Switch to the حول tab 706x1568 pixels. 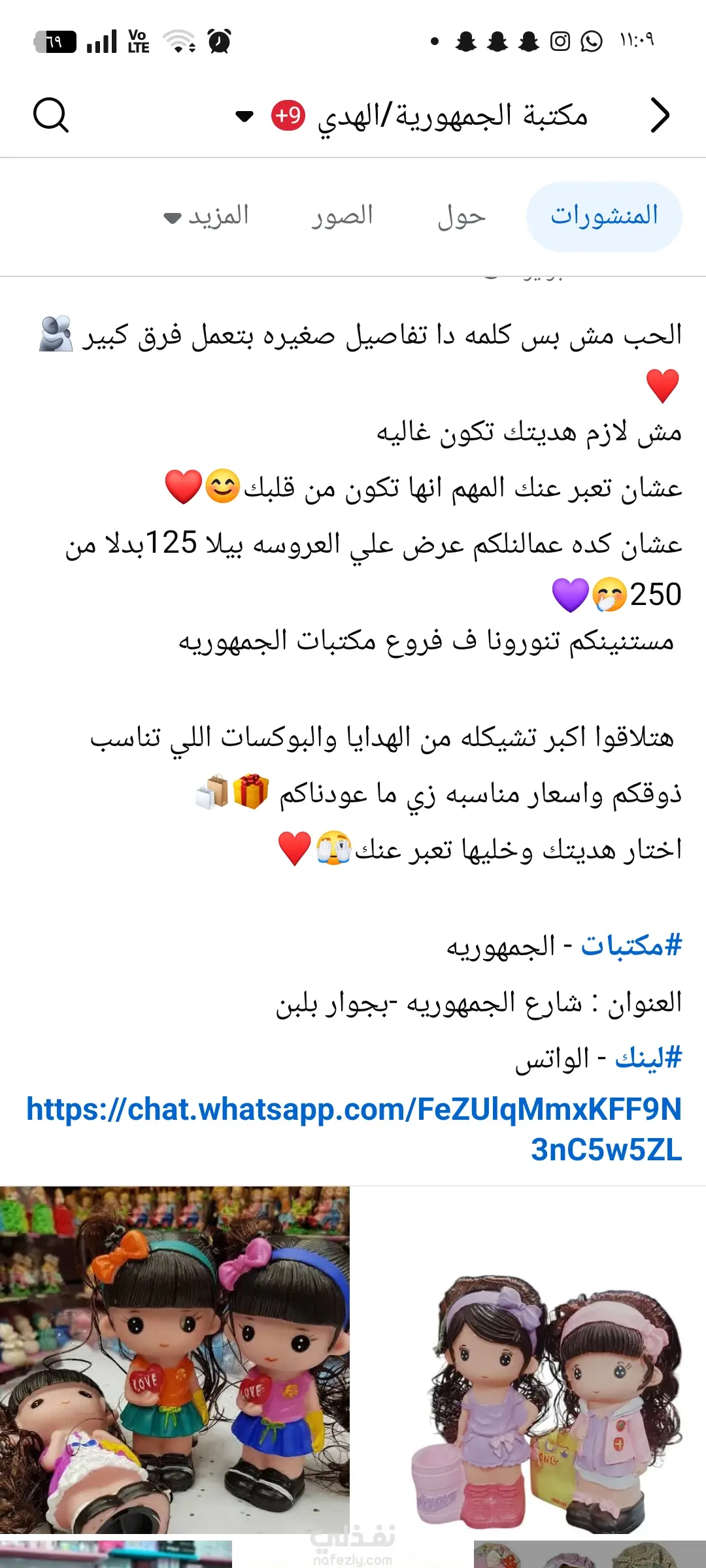click(462, 216)
